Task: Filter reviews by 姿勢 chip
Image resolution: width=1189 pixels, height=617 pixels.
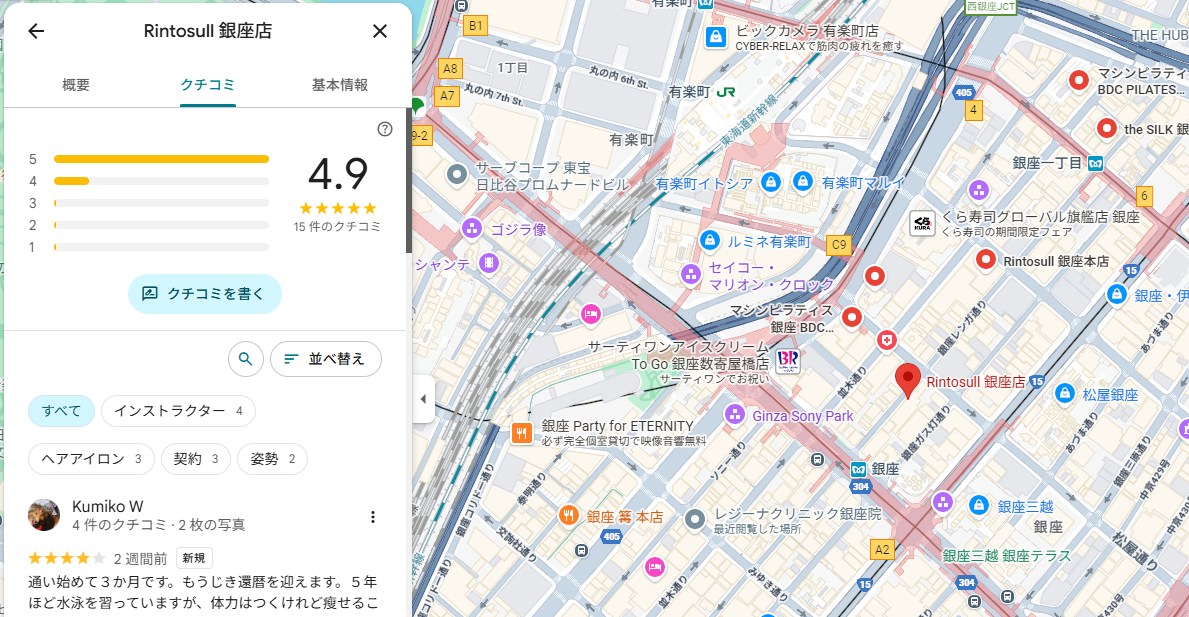Action: (x=272, y=459)
